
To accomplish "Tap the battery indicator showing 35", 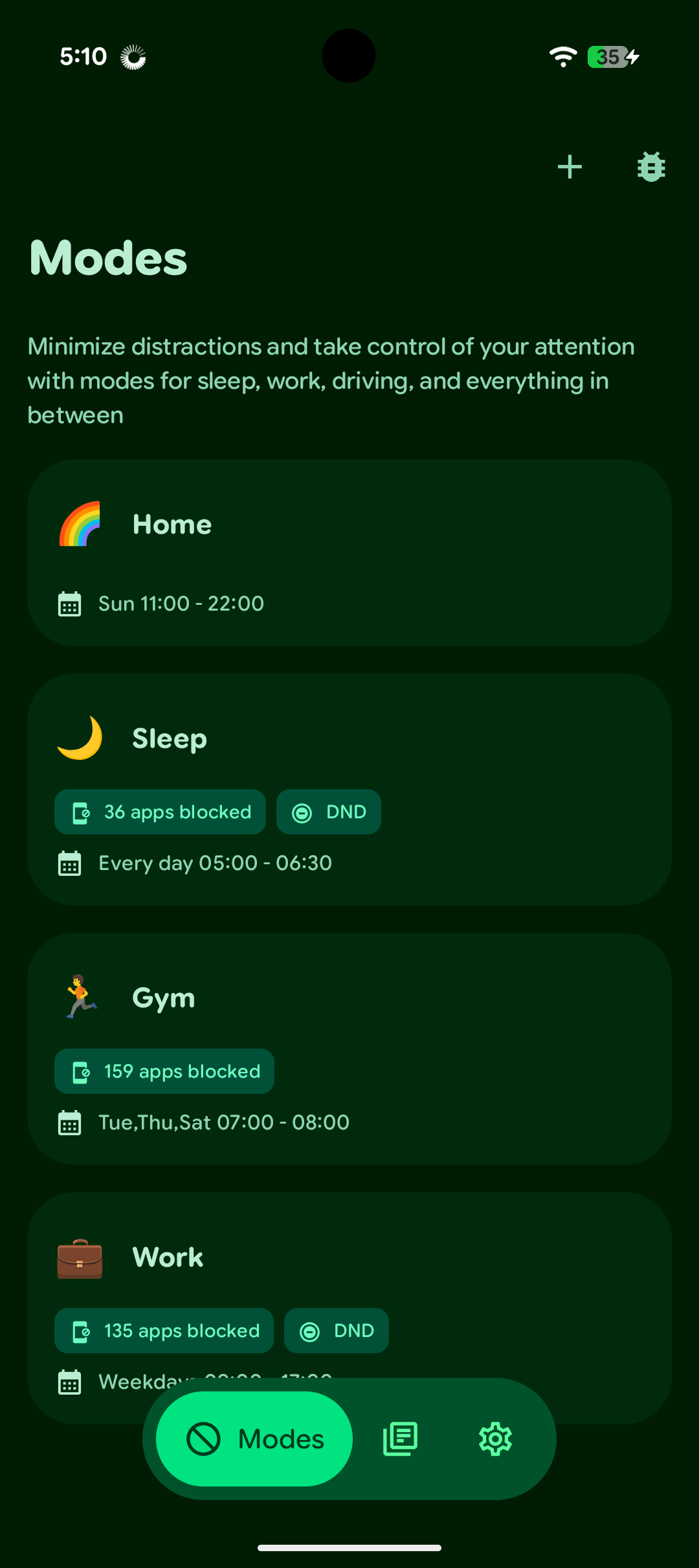I will point(608,58).
